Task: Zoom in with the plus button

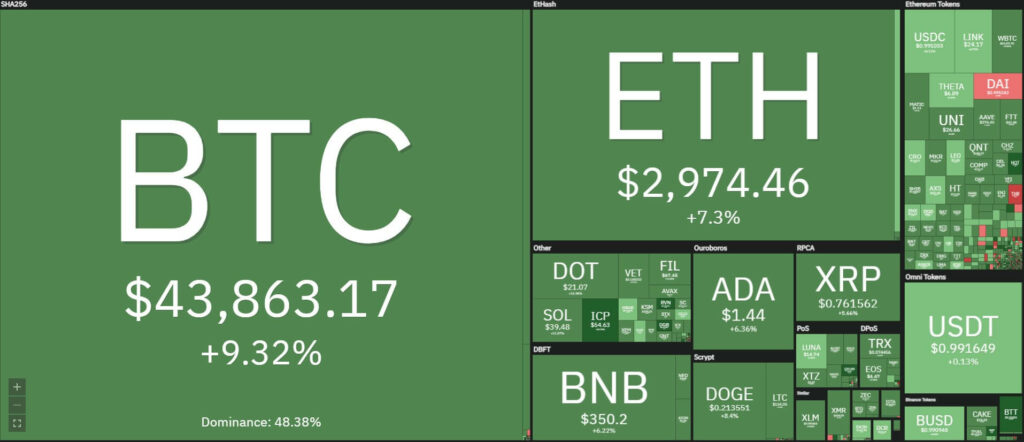Action: 18,386
